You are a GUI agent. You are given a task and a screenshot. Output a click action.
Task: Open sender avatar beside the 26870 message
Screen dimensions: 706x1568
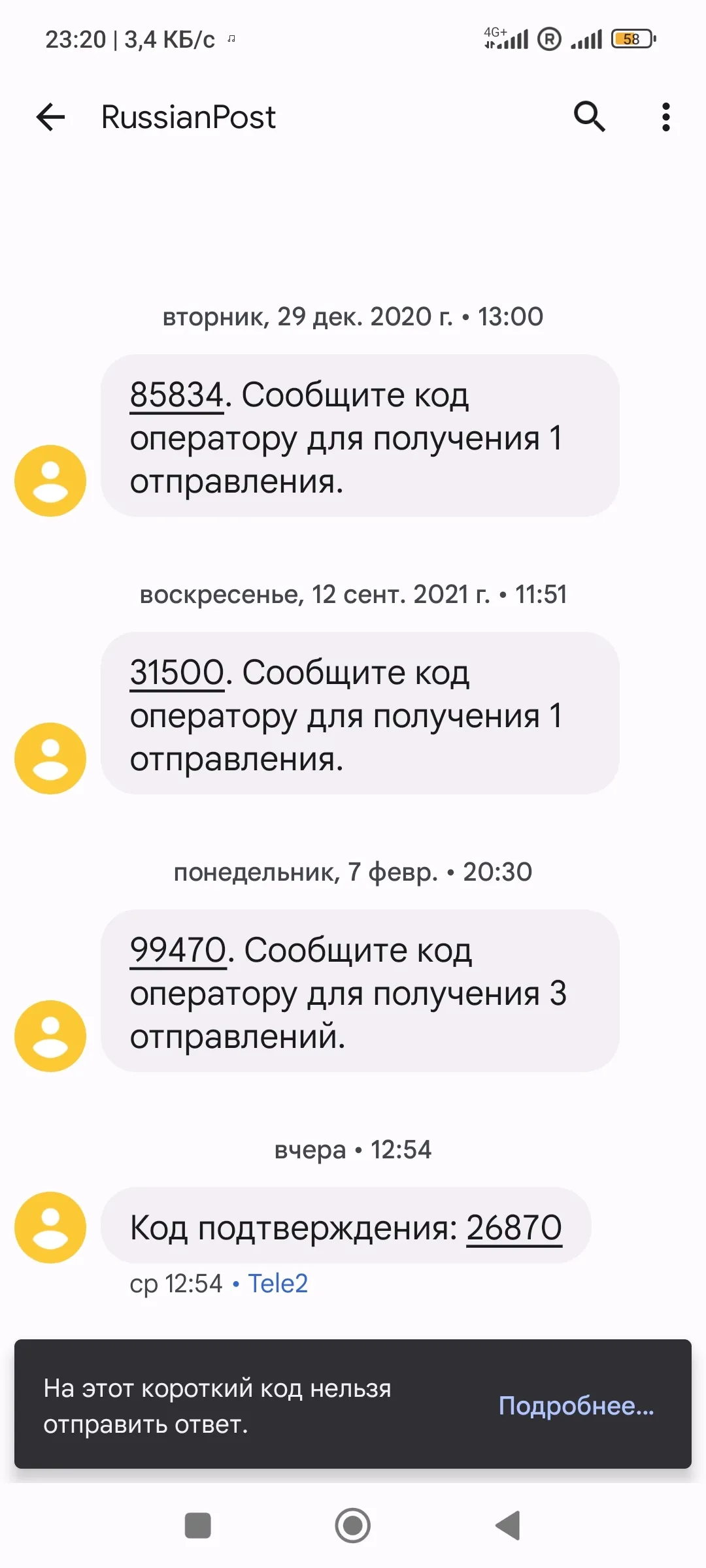pos(50,1228)
